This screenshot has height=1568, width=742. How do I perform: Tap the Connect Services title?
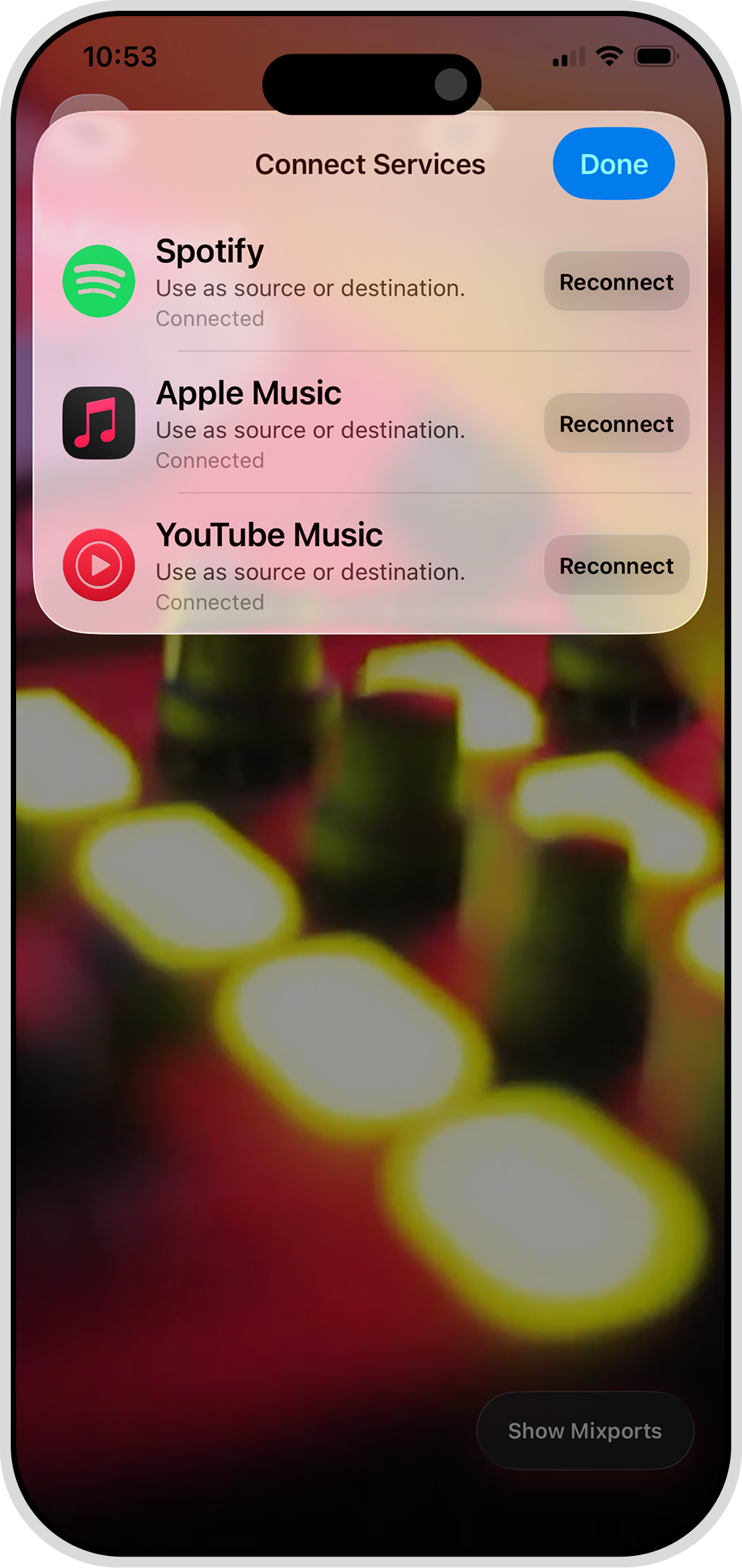click(x=371, y=164)
